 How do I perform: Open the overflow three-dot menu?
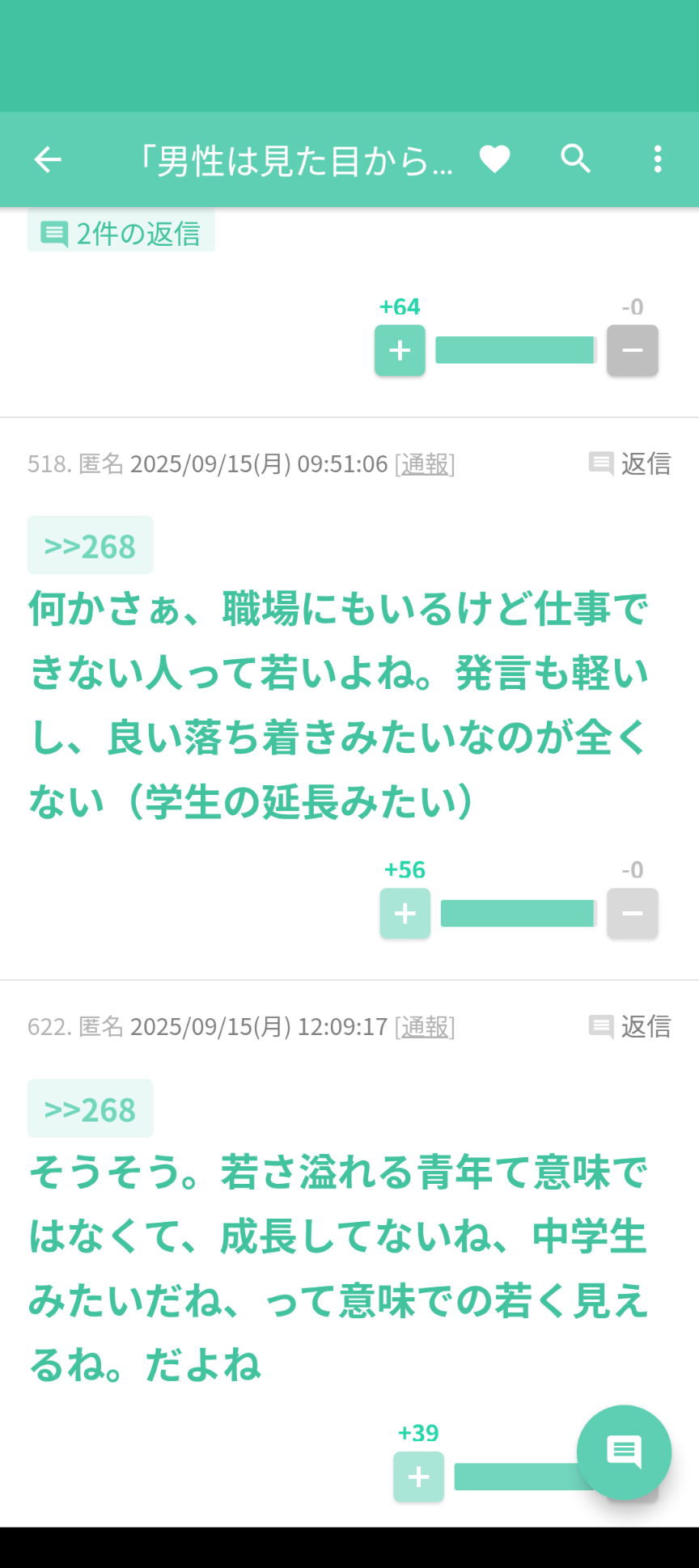657,159
